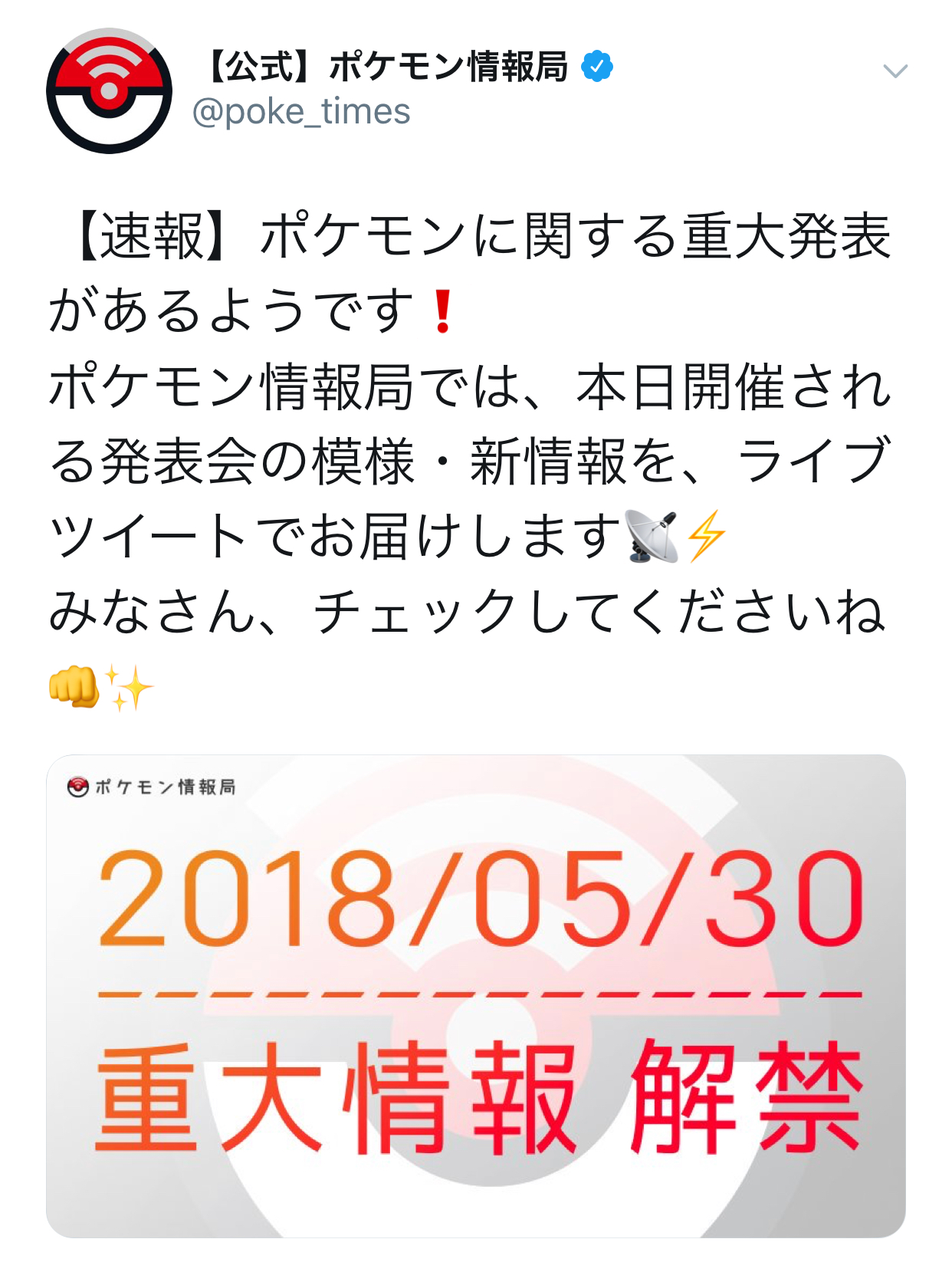952x1262 pixels.
Task: View the 2018/05/30 attached tweet image
Action: tap(475, 995)
